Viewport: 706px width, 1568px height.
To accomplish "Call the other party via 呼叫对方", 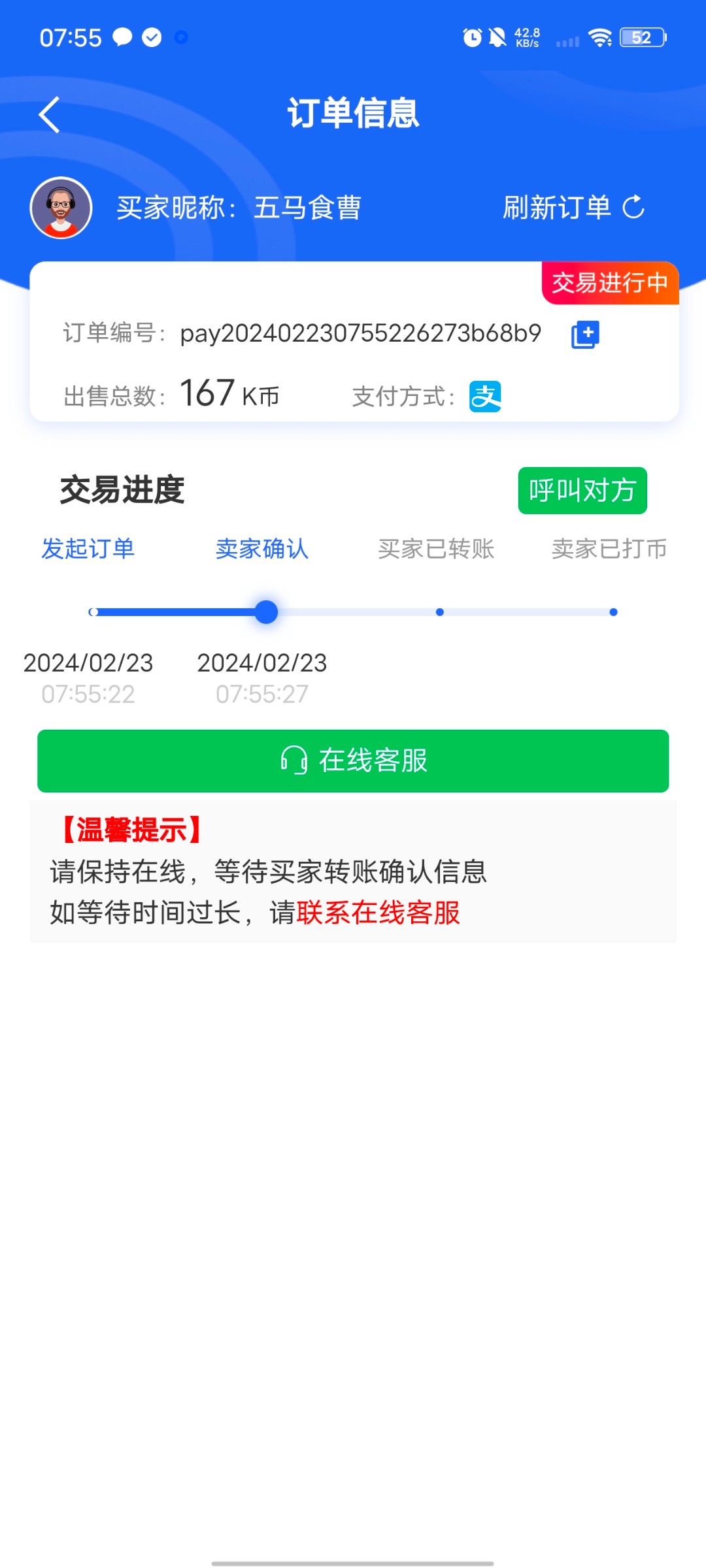I will point(582,491).
